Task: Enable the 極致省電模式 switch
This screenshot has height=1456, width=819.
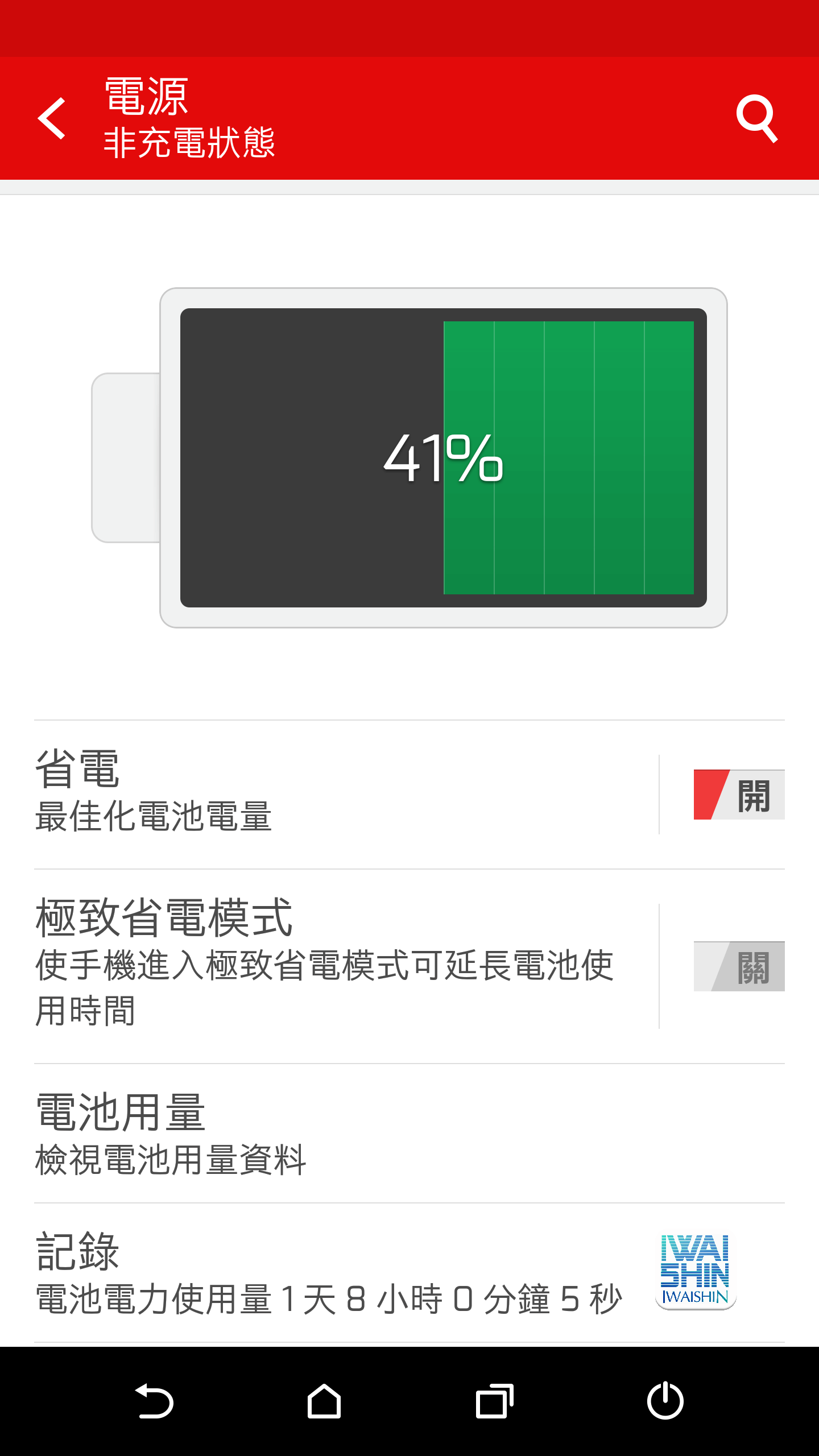Action: [738, 966]
